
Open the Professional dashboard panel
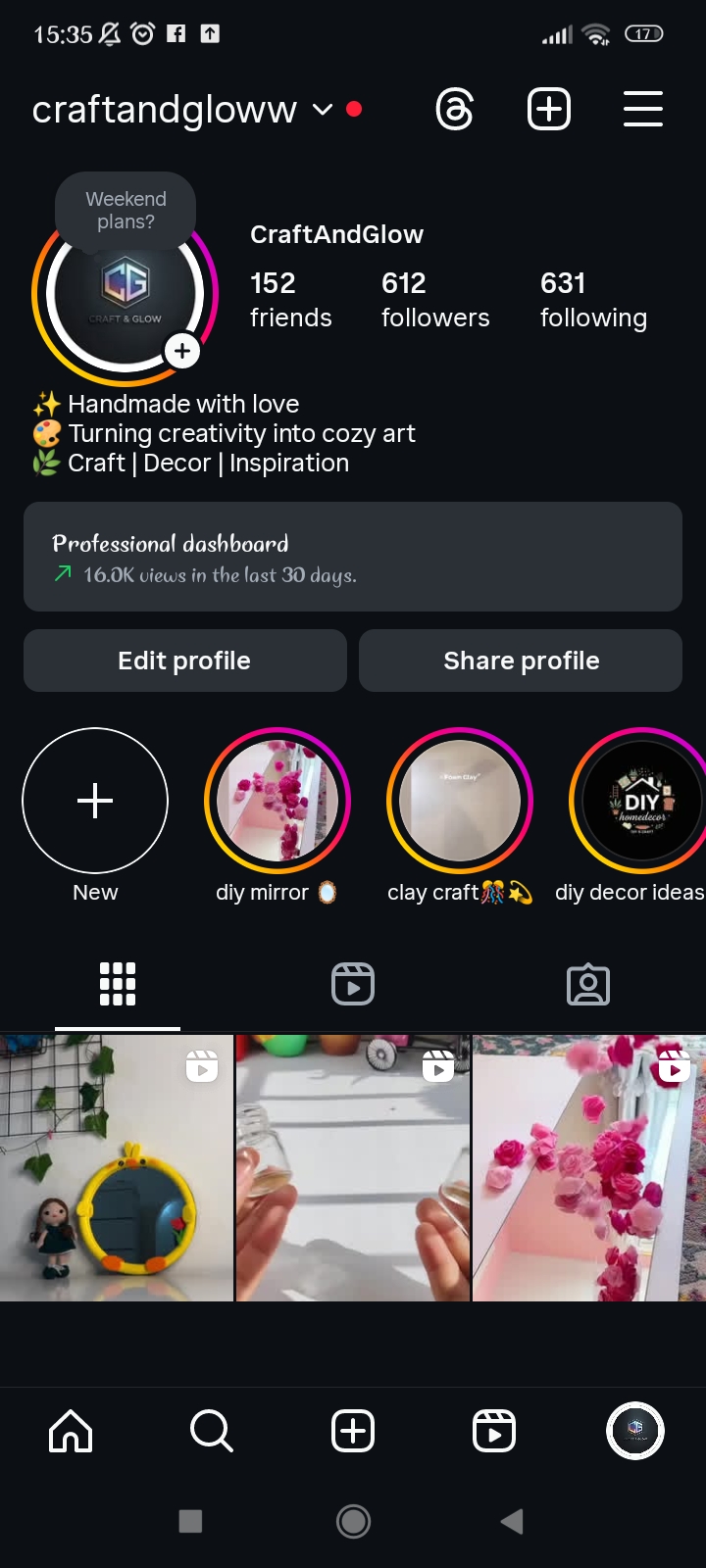point(352,557)
